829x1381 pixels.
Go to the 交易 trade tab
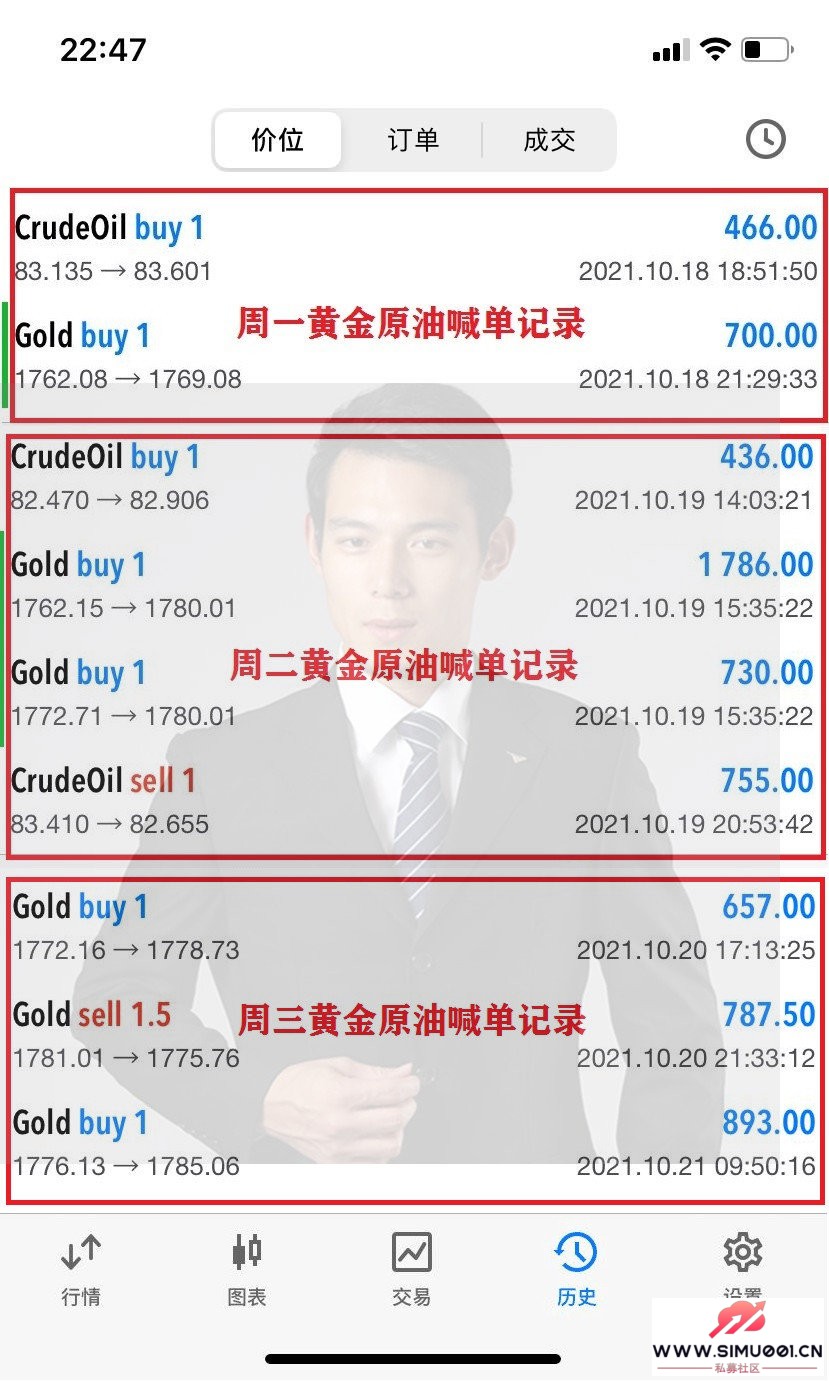click(x=412, y=1268)
